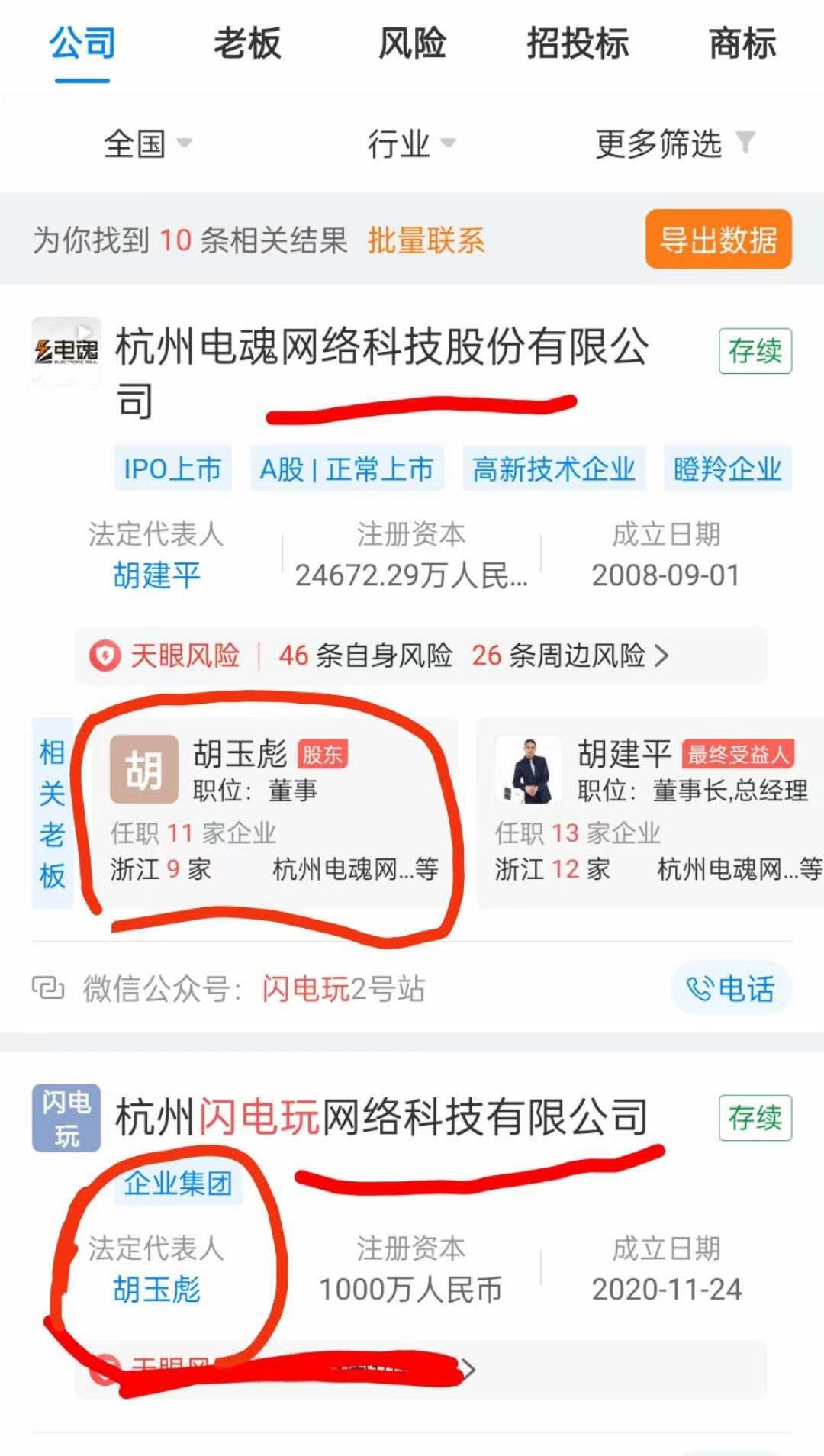The height and width of the screenshot is (1456, 824).
Task: Open the 行业 industry dropdown
Action: (410, 143)
